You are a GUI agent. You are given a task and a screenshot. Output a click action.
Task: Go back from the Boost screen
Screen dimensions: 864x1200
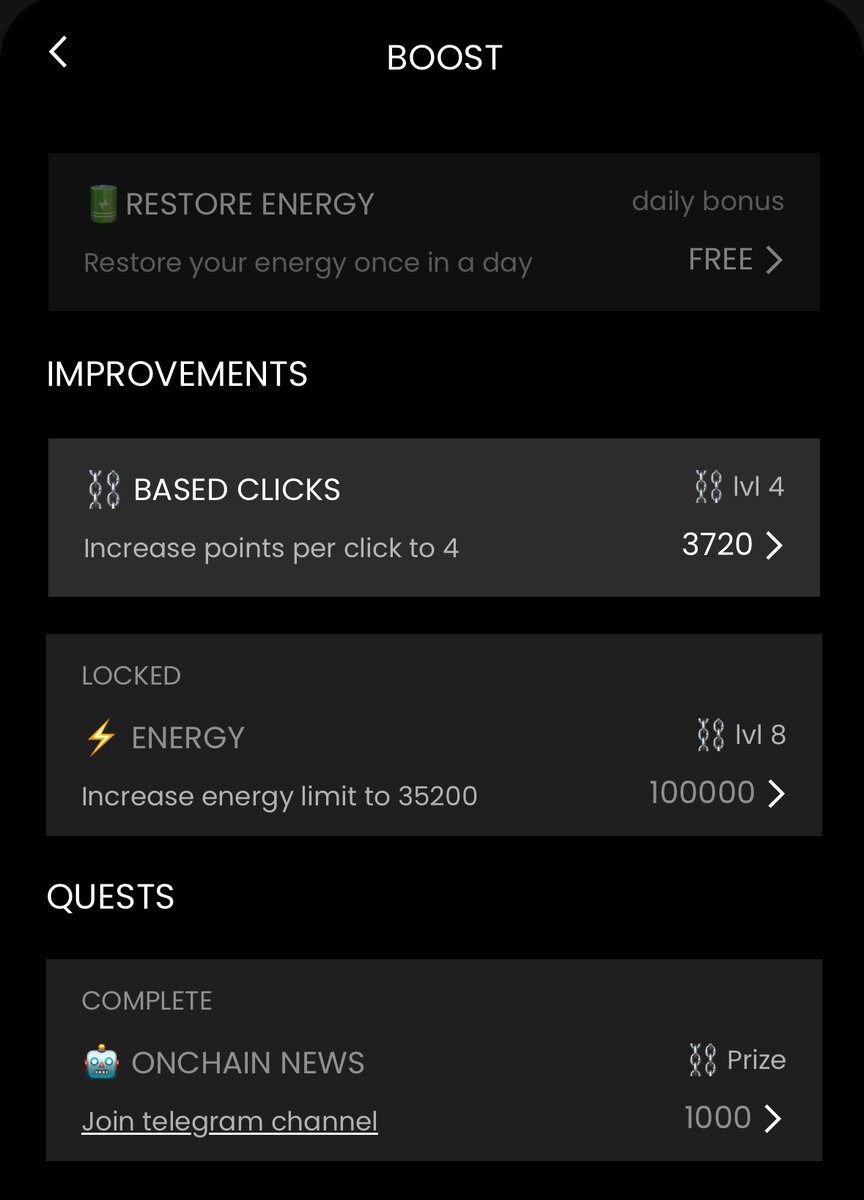coord(59,53)
